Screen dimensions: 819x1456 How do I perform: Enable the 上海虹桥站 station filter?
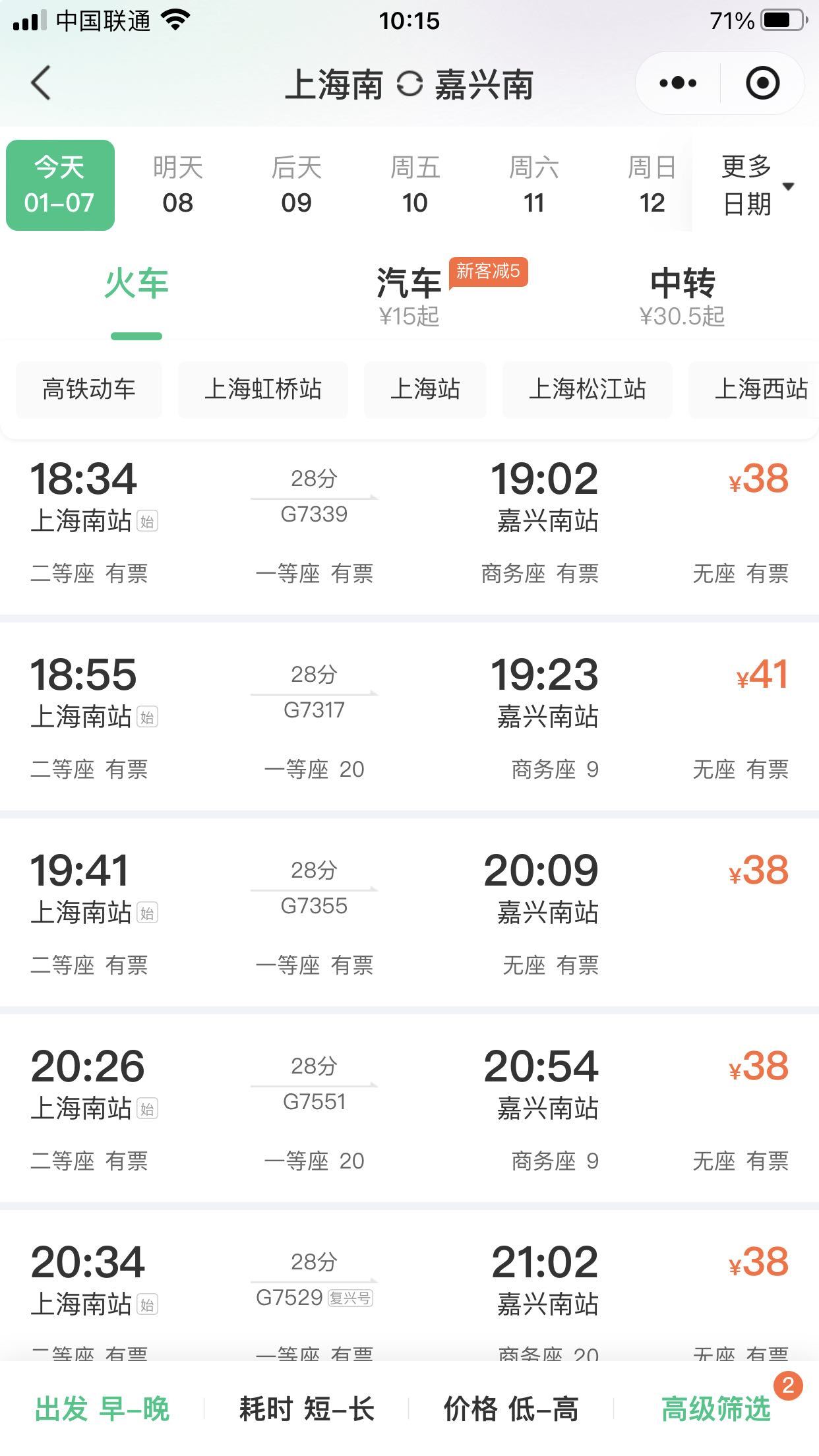(262, 390)
